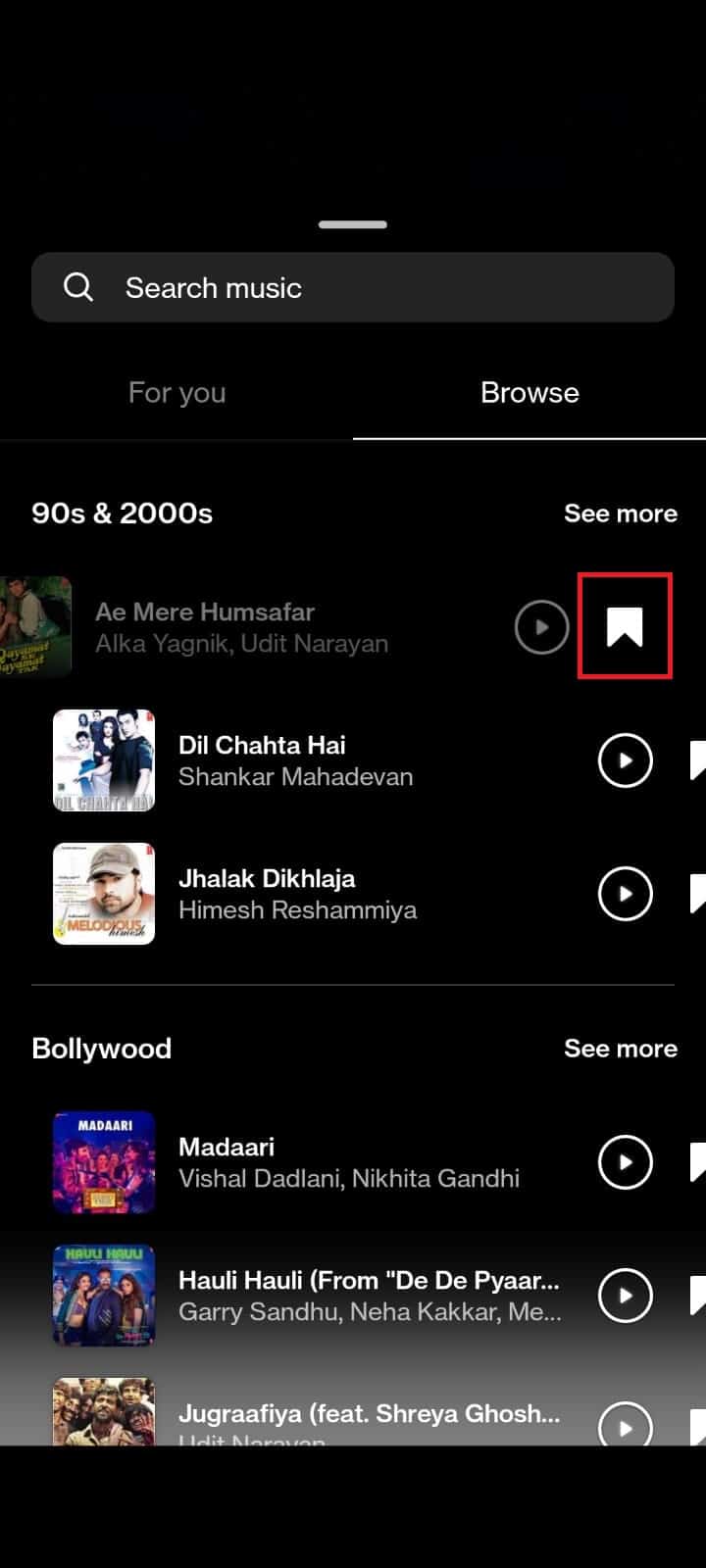
Task: Open the Search music field
Action: pos(353,287)
